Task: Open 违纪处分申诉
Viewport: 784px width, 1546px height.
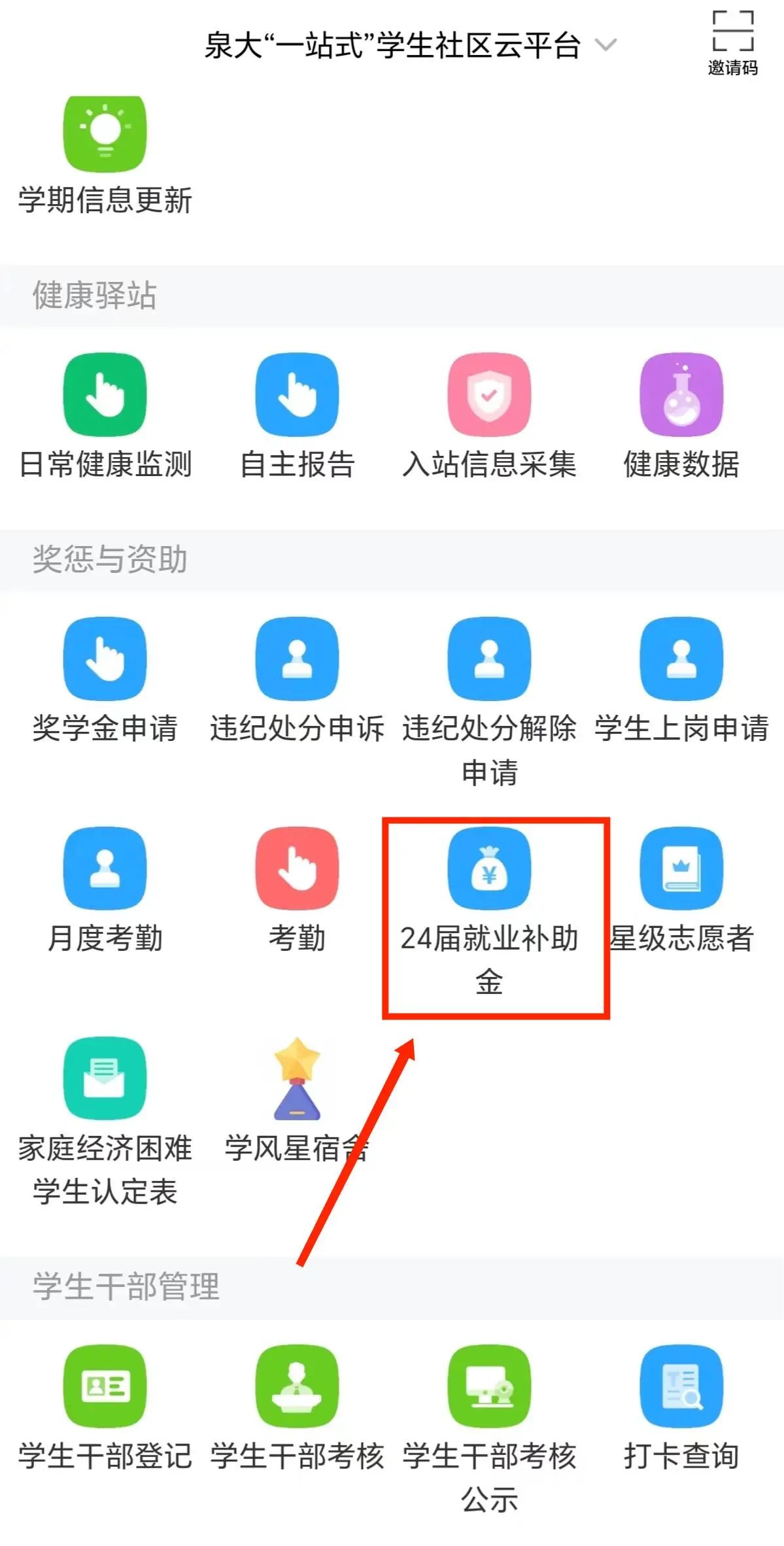Action: coord(297,659)
